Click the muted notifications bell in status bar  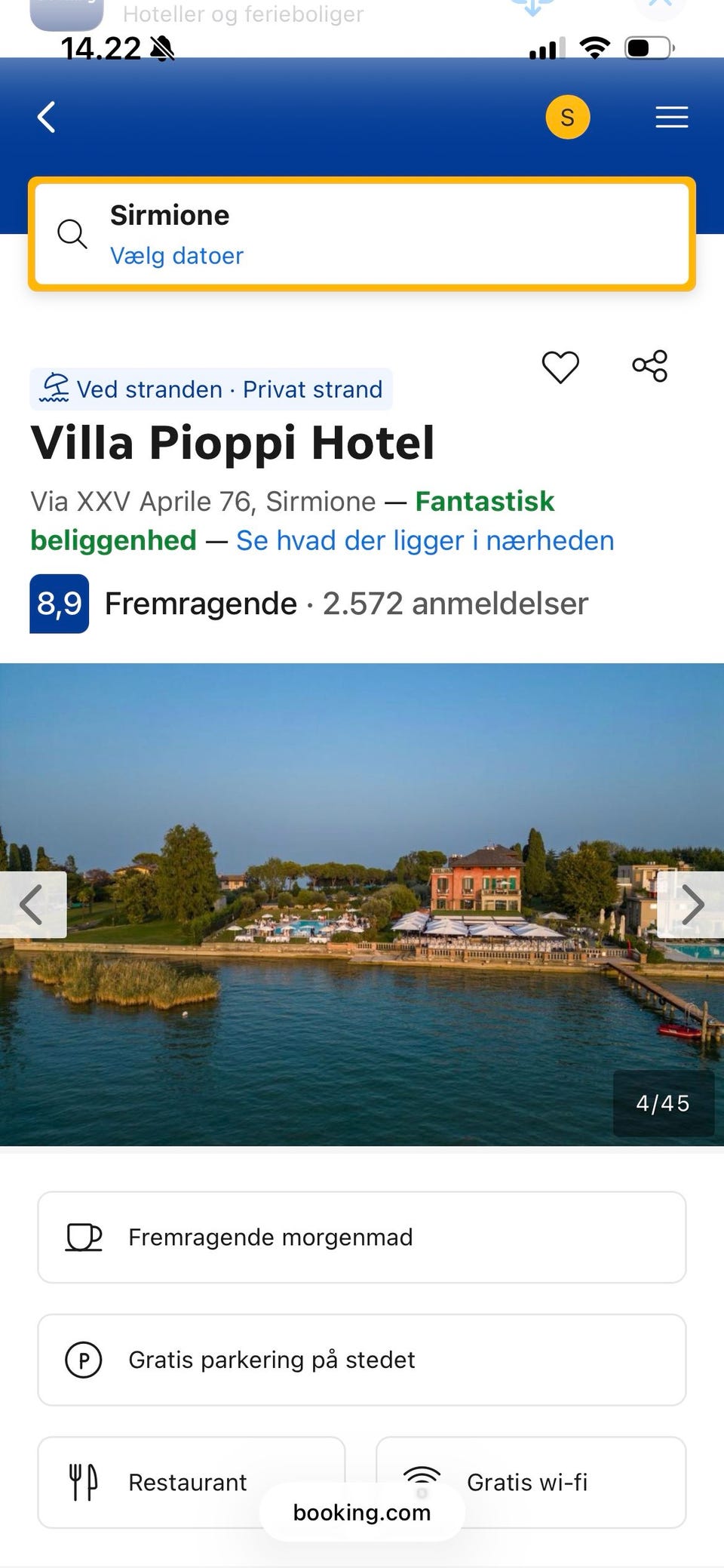[161, 48]
